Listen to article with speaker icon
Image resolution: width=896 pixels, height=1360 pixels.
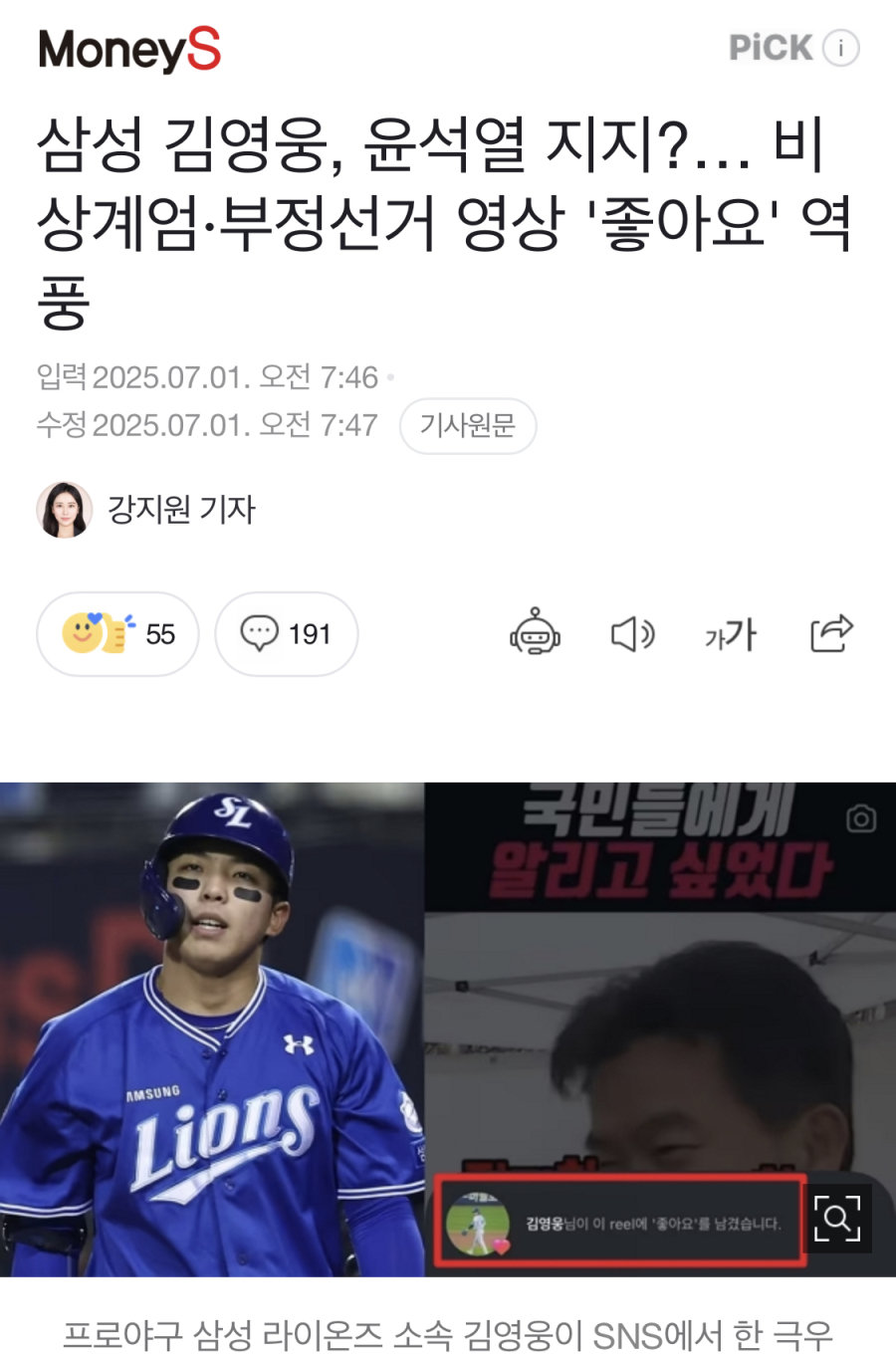[x=632, y=633]
